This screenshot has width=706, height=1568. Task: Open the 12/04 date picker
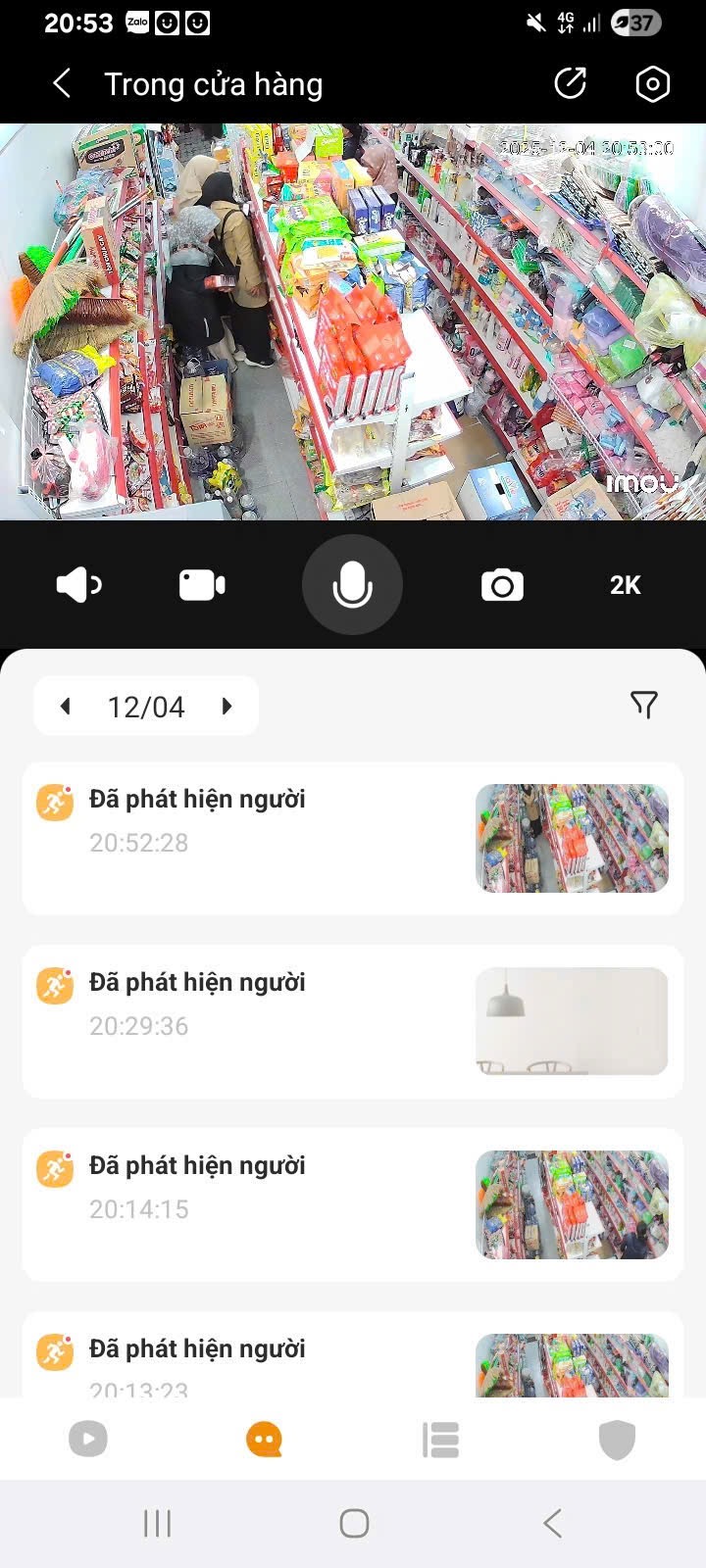[x=146, y=707]
